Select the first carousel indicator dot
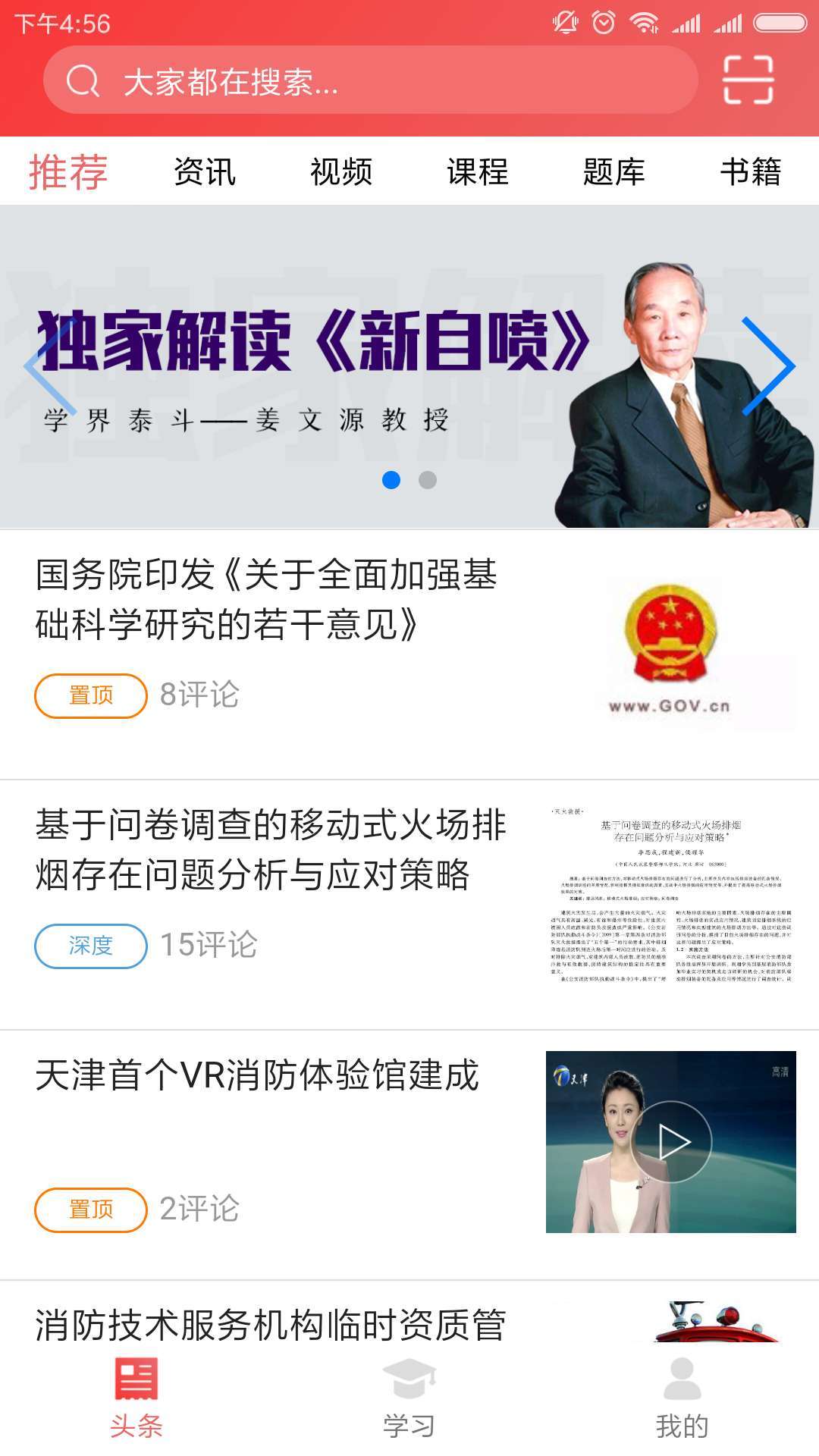 click(x=393, y=479)
